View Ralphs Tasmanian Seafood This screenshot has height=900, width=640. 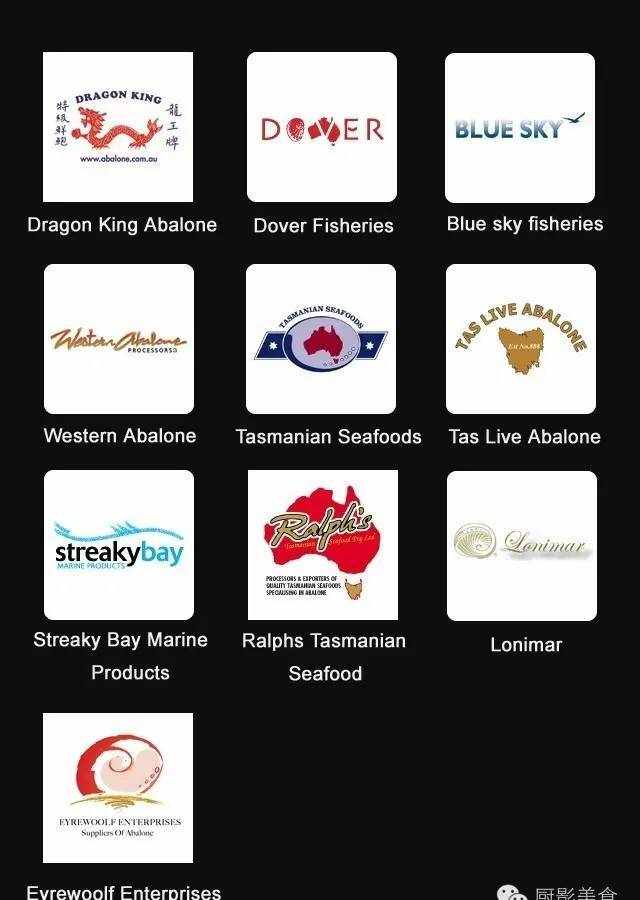323,545
